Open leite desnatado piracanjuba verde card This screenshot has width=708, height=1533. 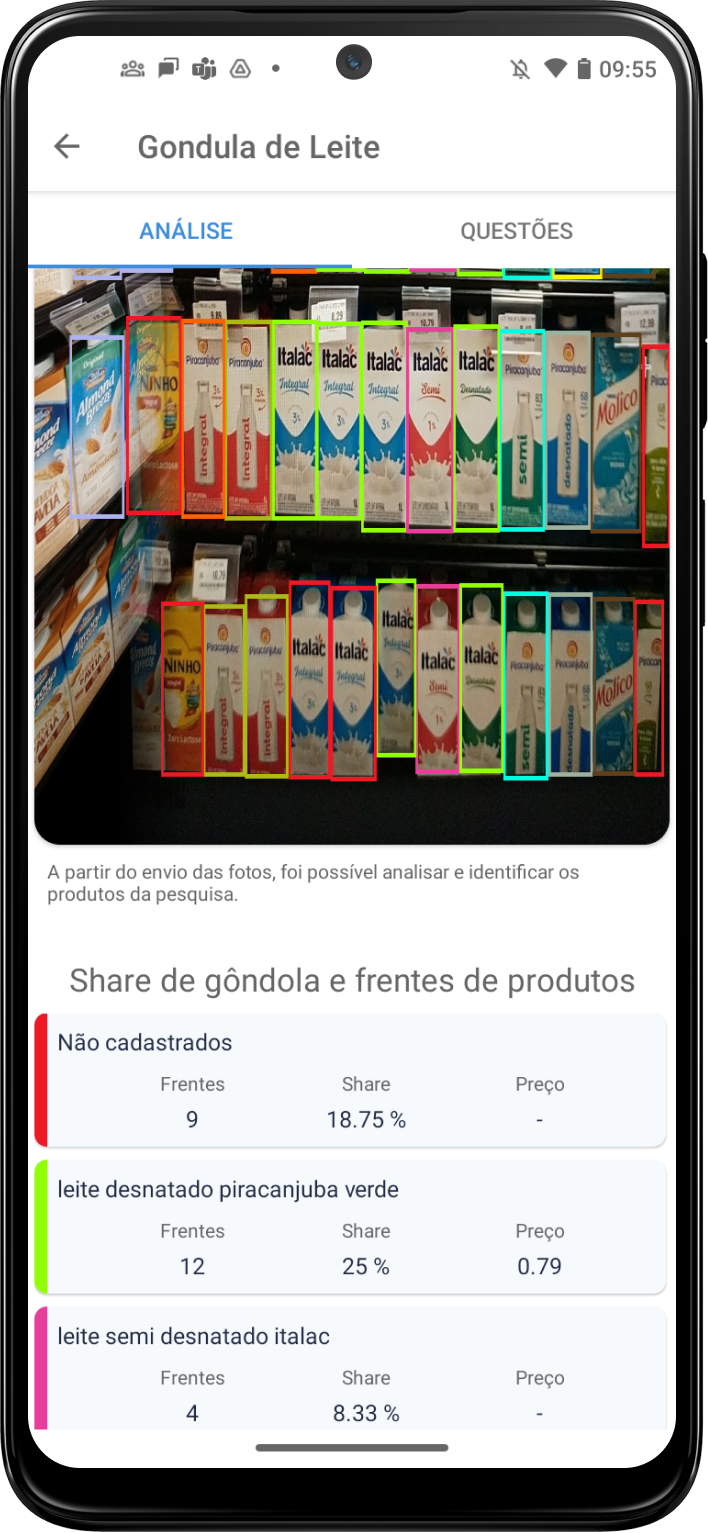[x=352, y=1227]
